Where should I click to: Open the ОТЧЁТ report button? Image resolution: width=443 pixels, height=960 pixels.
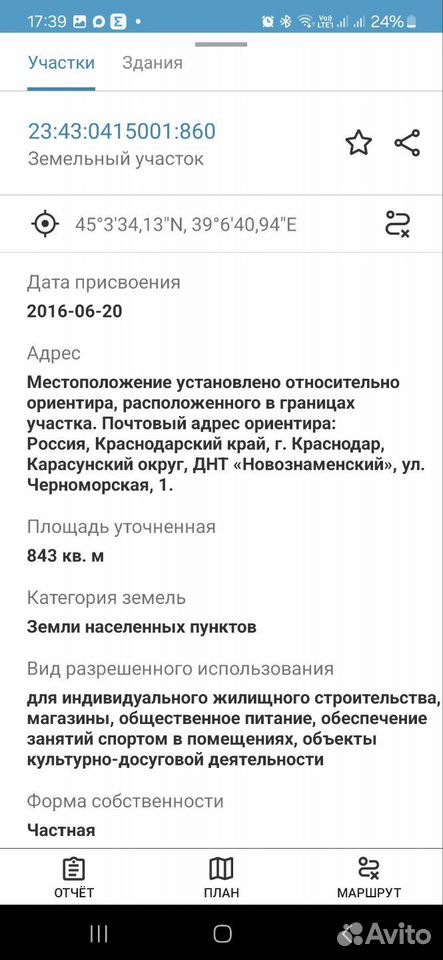point(74,877)
